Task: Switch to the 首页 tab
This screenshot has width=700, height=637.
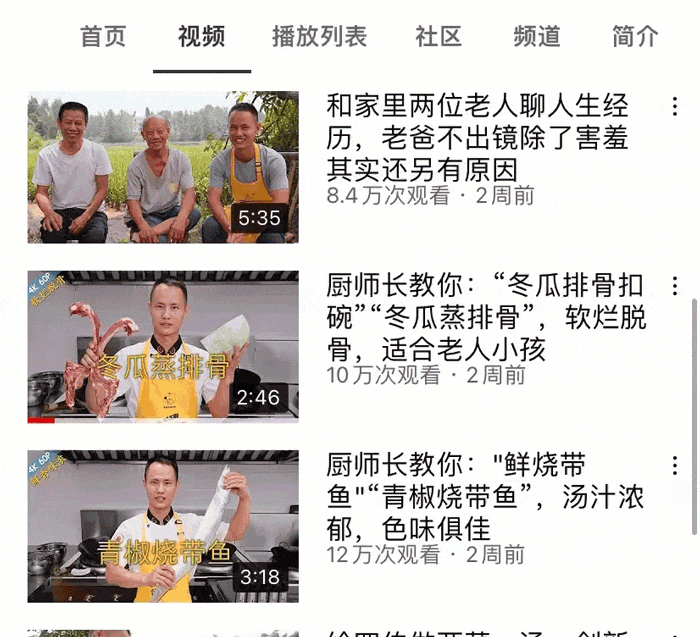Action: (103, 37)
